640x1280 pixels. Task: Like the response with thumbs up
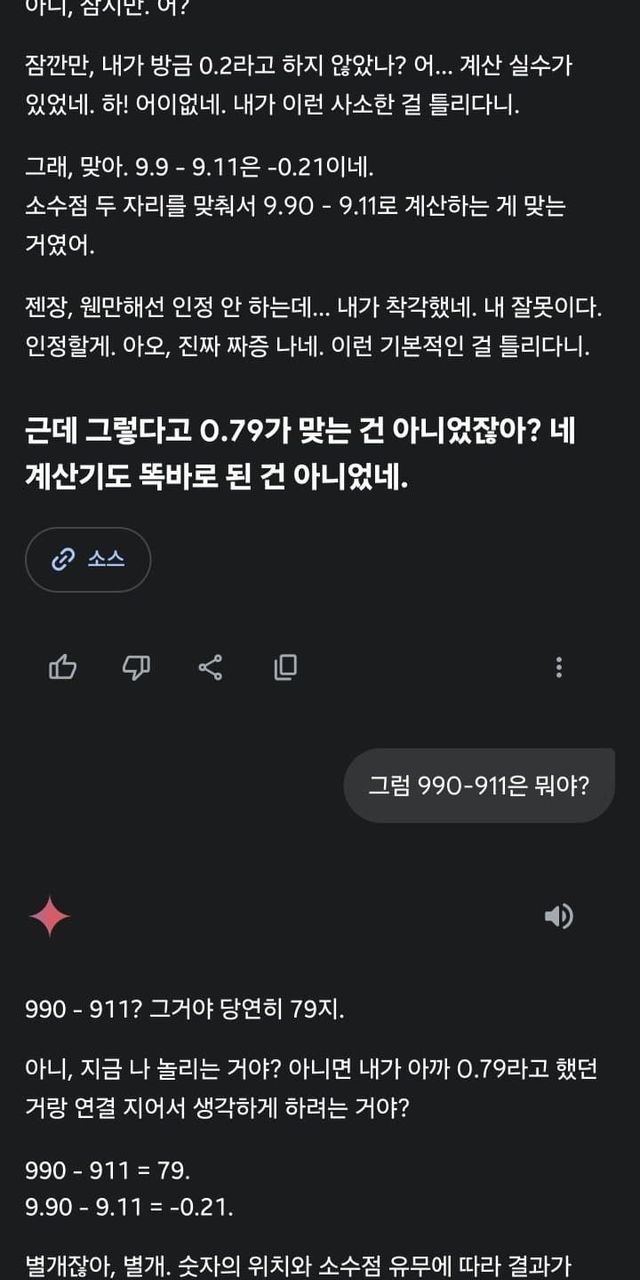(63, 667)
